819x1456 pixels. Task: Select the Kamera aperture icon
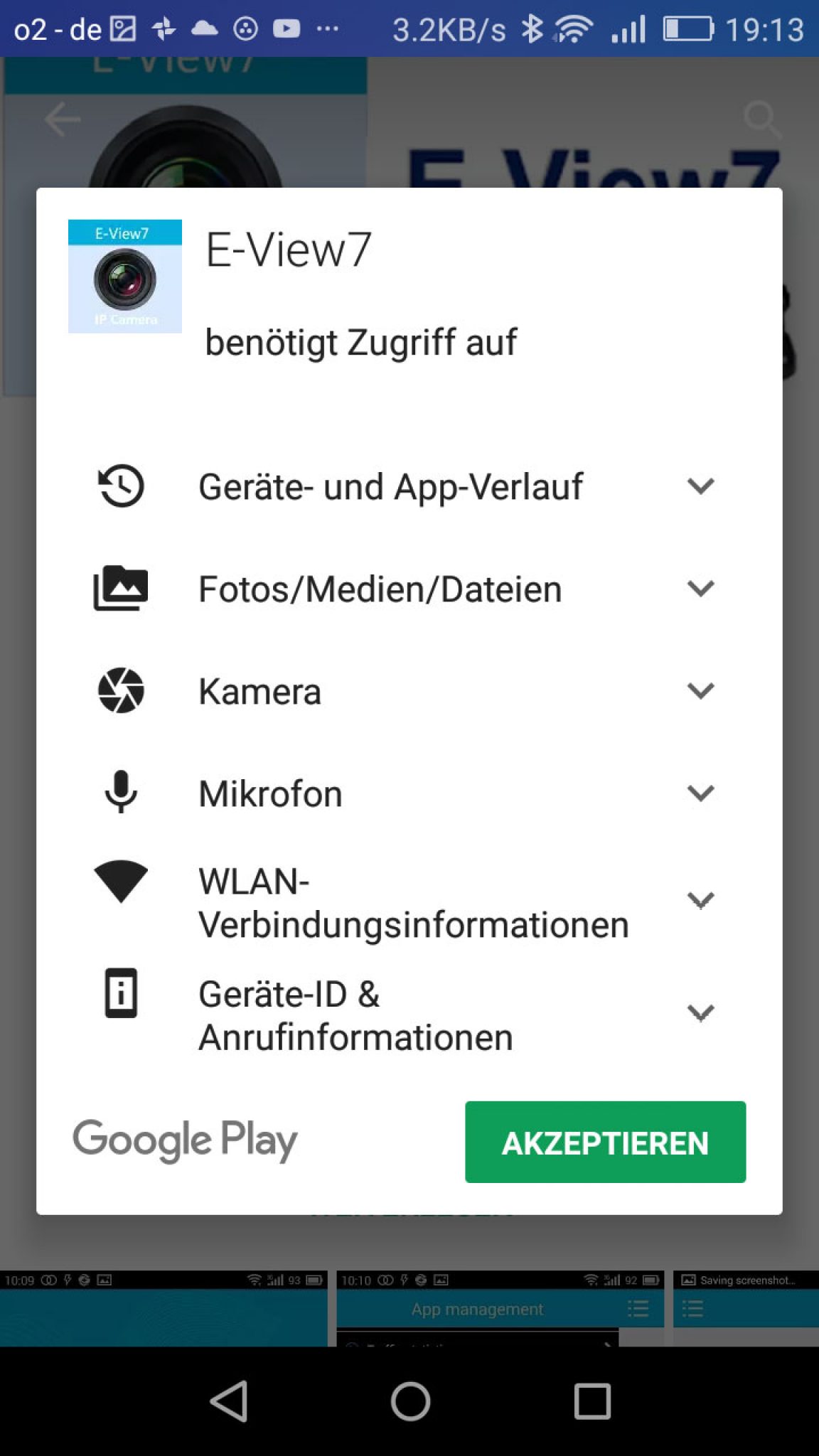(x=119, y=690)
